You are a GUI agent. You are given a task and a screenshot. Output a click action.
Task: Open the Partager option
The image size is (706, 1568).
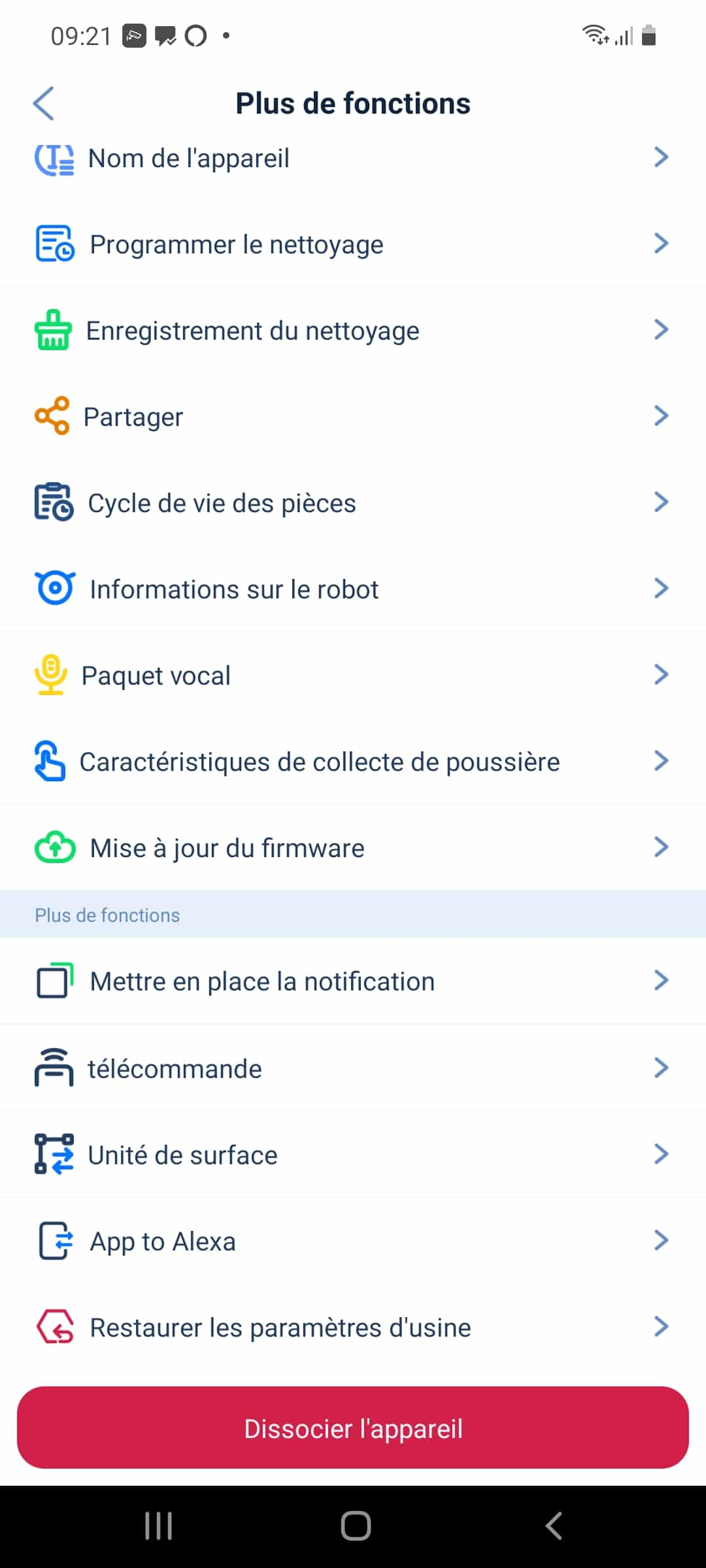coord(353,417)
